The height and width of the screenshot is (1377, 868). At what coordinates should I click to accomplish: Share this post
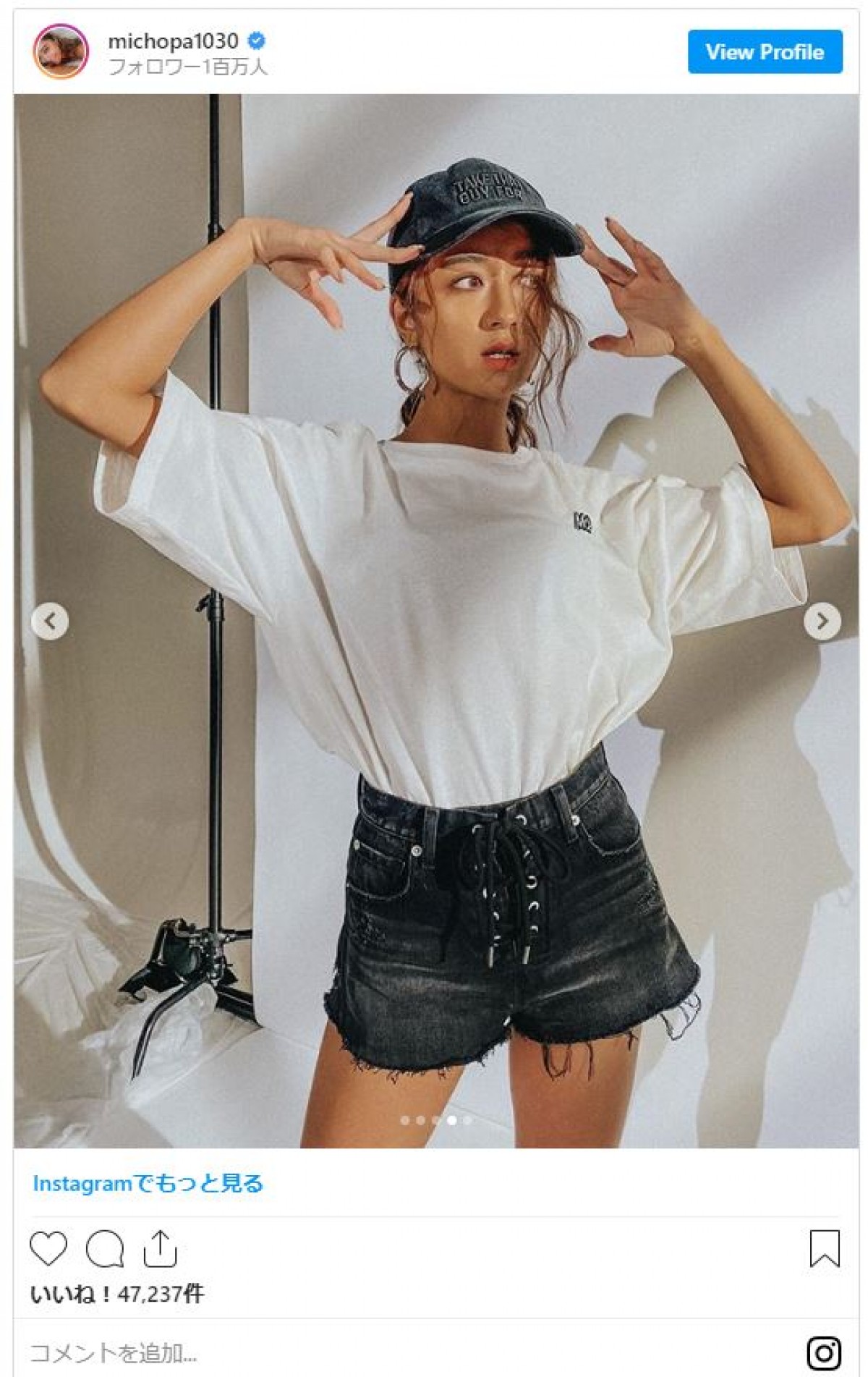coord(160,1248)
